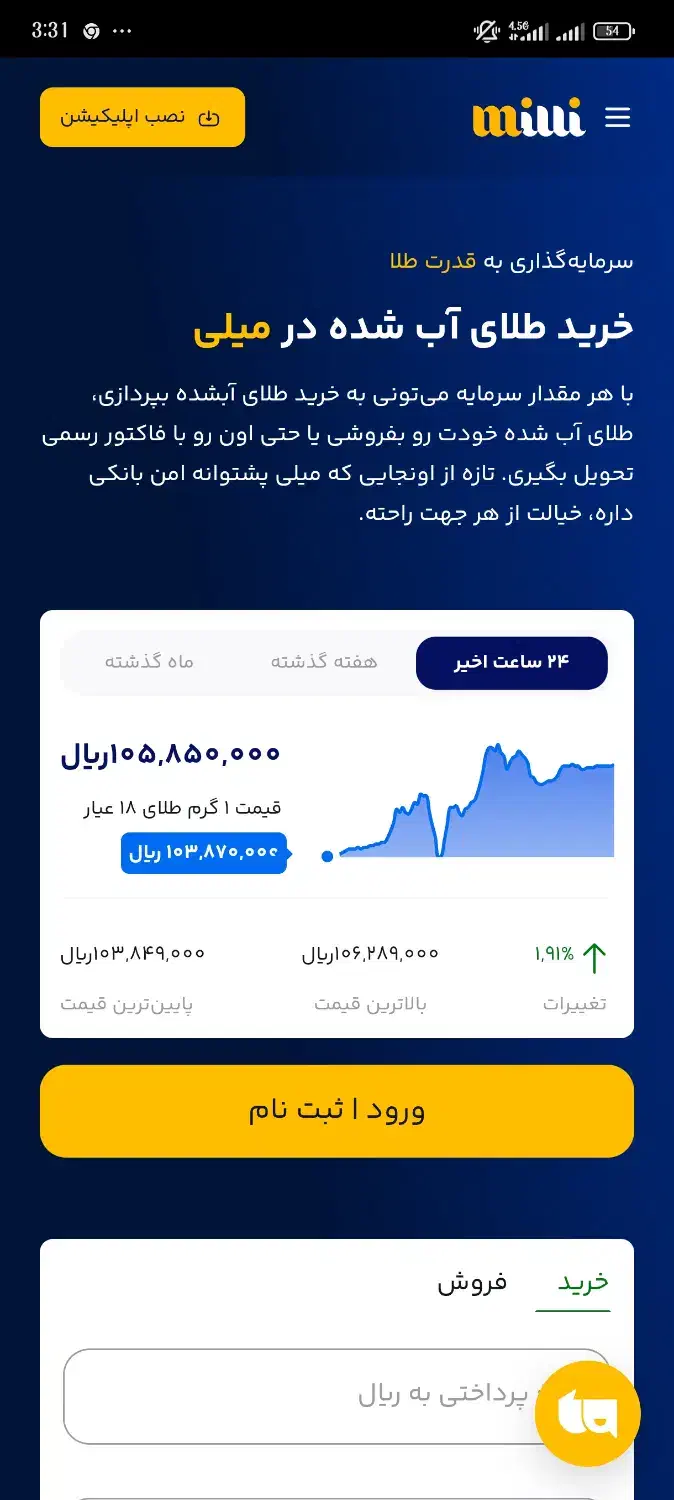This screenshot has height=1500, width=674.
Task: Switch chart to past month
Action: click(149, 663)
